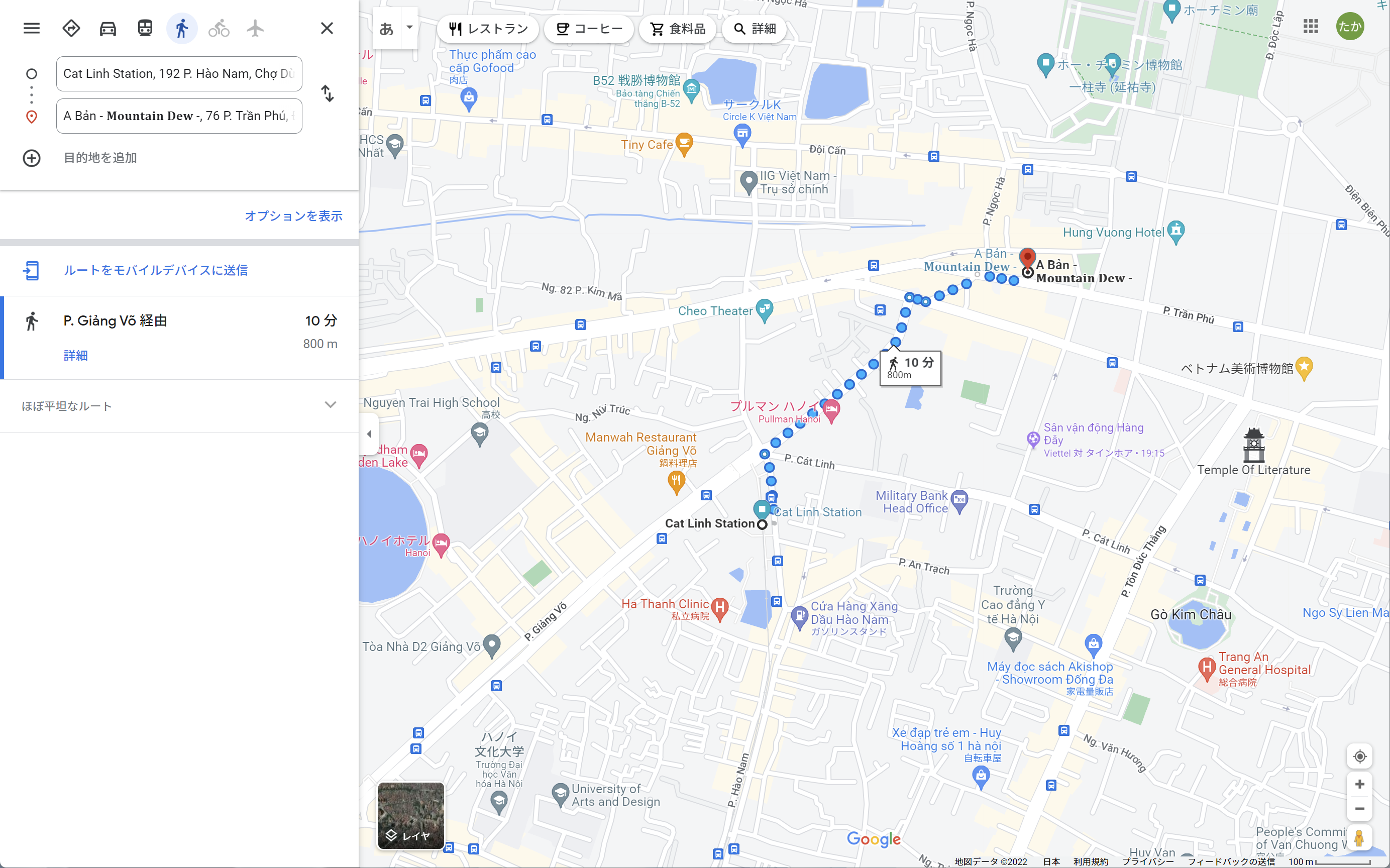Switch to driving directions mode
The image size is (1390, 868).
click(108, 28)
